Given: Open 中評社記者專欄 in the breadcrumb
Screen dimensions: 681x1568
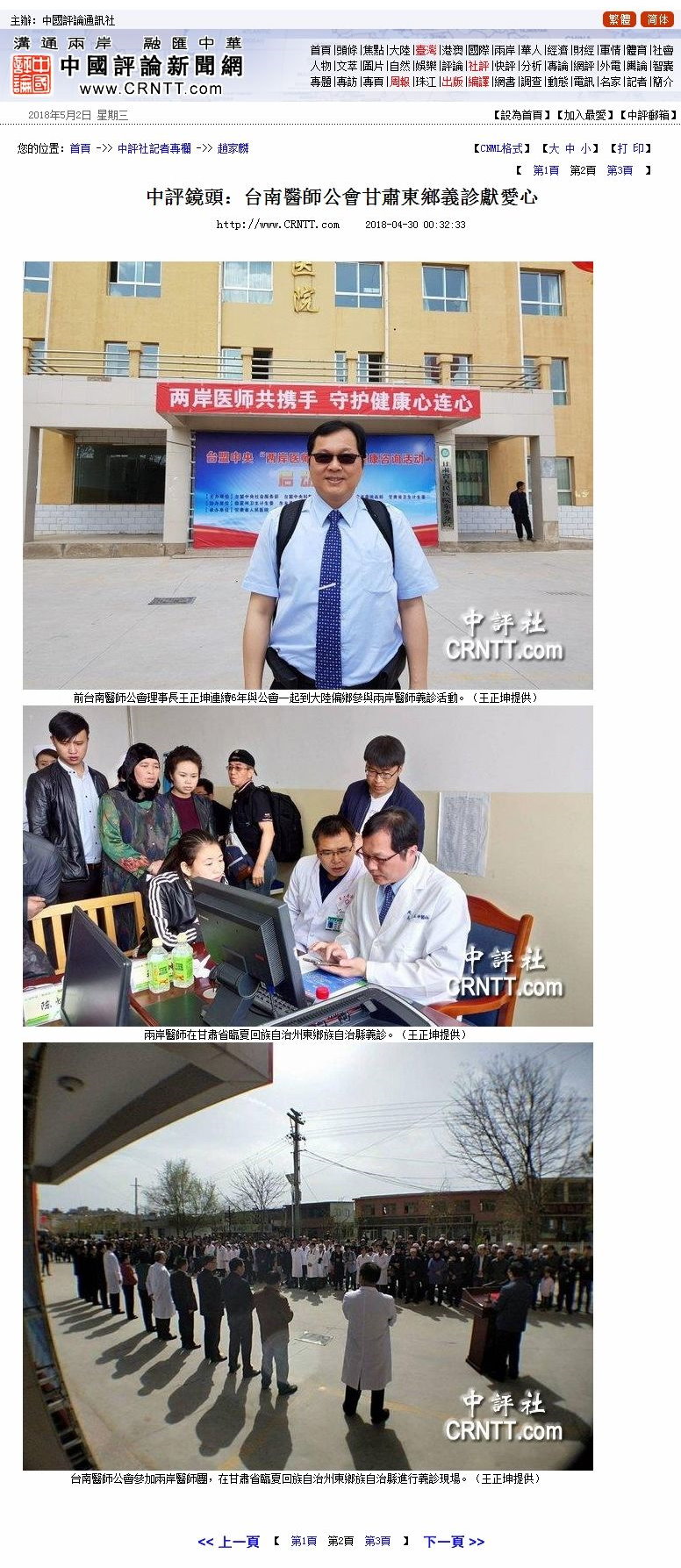Looking at the screenshot, I should click(154, 149).
